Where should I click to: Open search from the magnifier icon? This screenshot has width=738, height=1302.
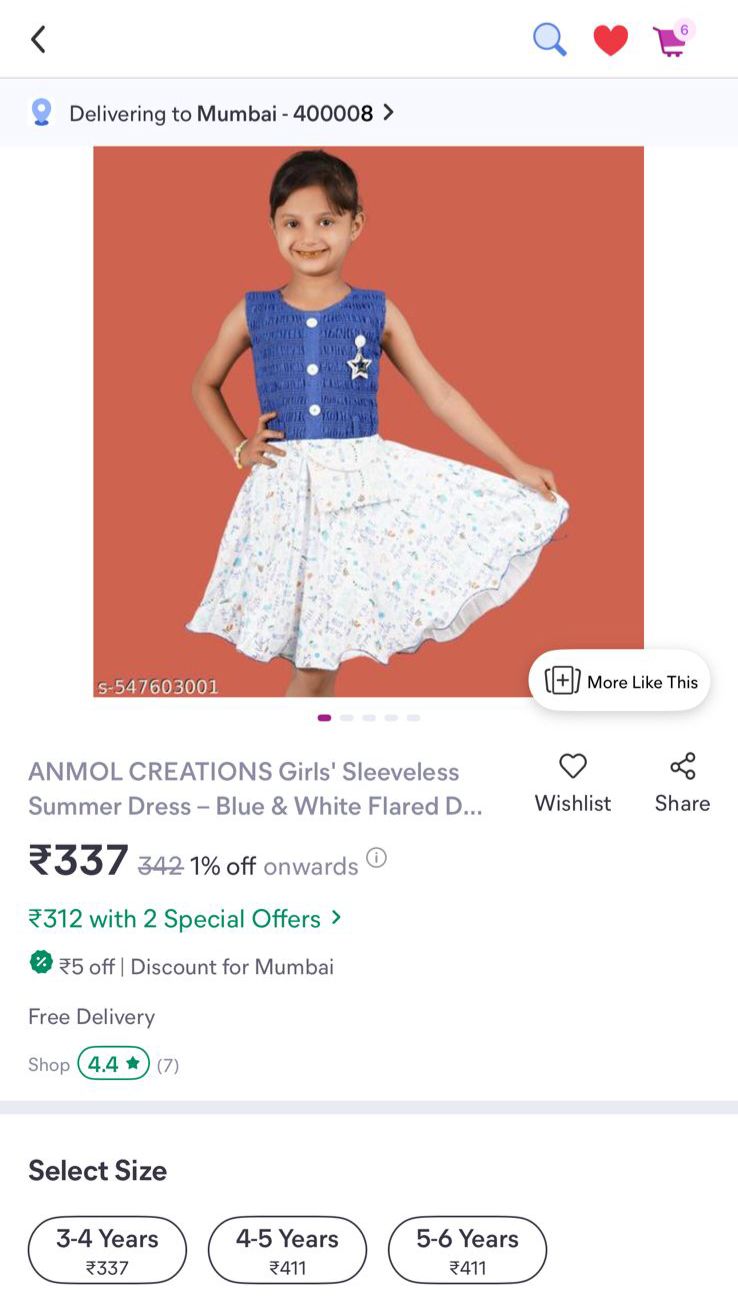[x=549, y=40]
